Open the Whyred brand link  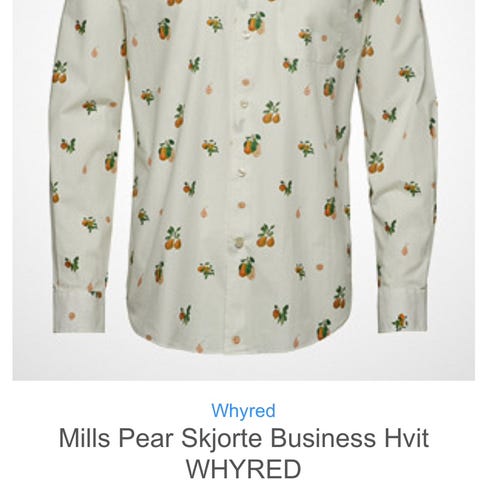tap(243, 411)
